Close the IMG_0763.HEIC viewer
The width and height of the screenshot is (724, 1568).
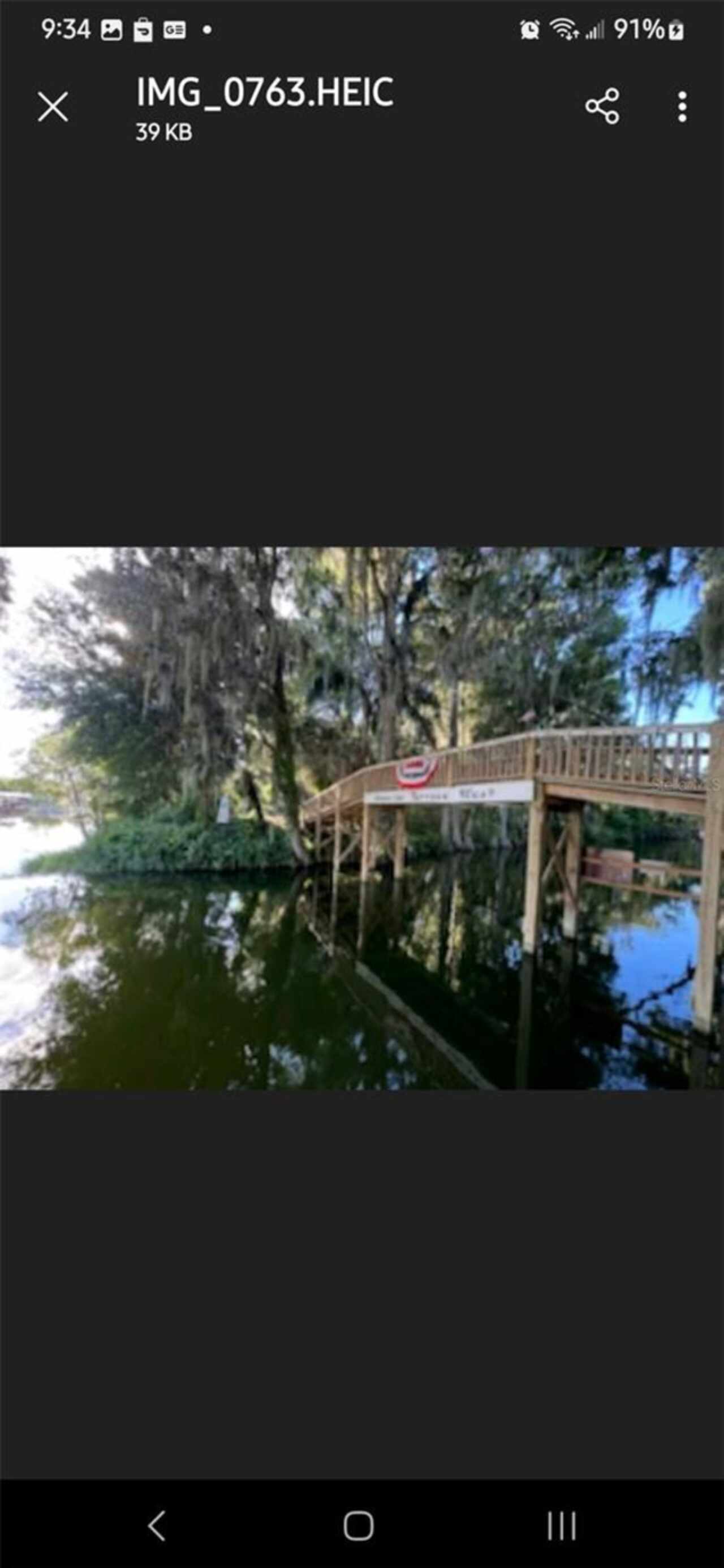pyautogui.click(x=53, y=107)
